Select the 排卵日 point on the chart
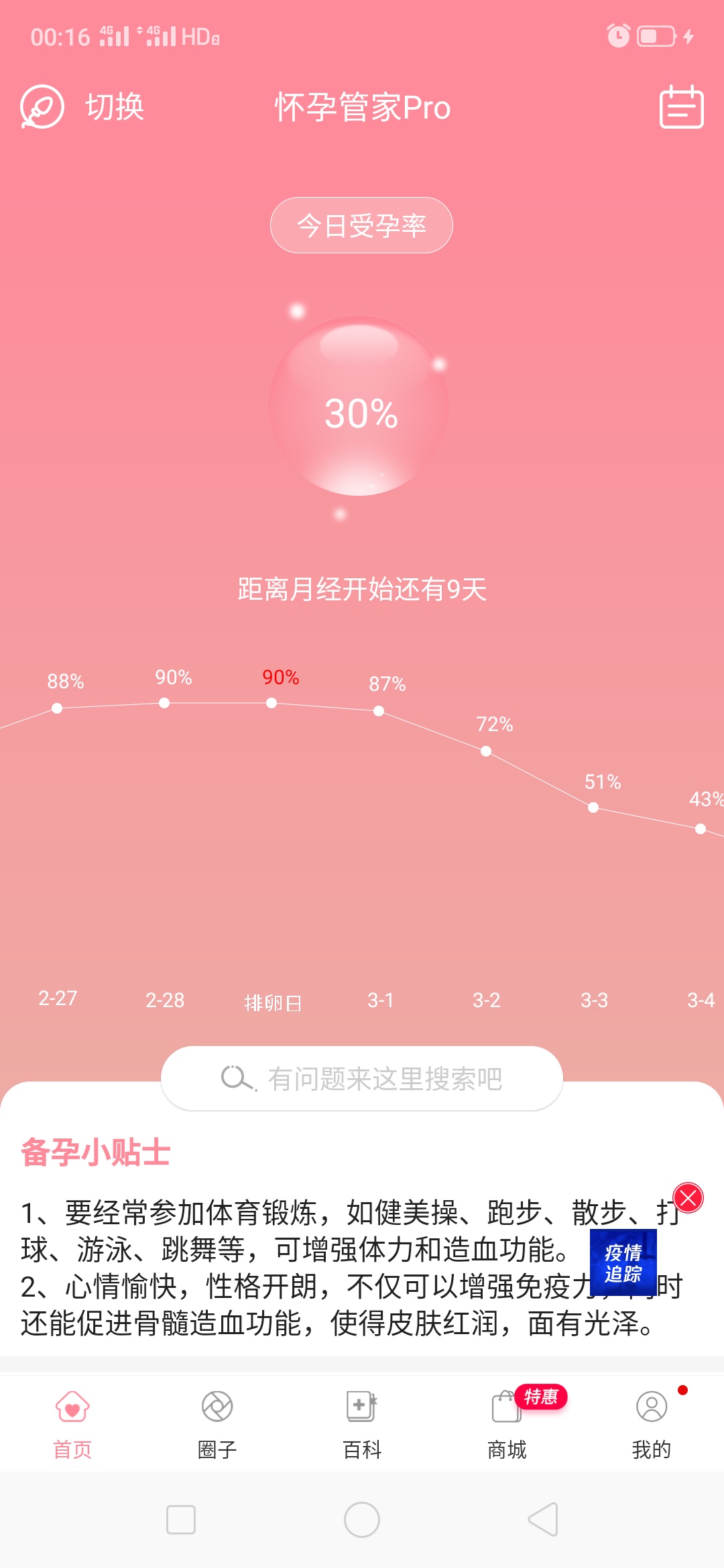The image size is (724, 1568). (x=271, y=703)
